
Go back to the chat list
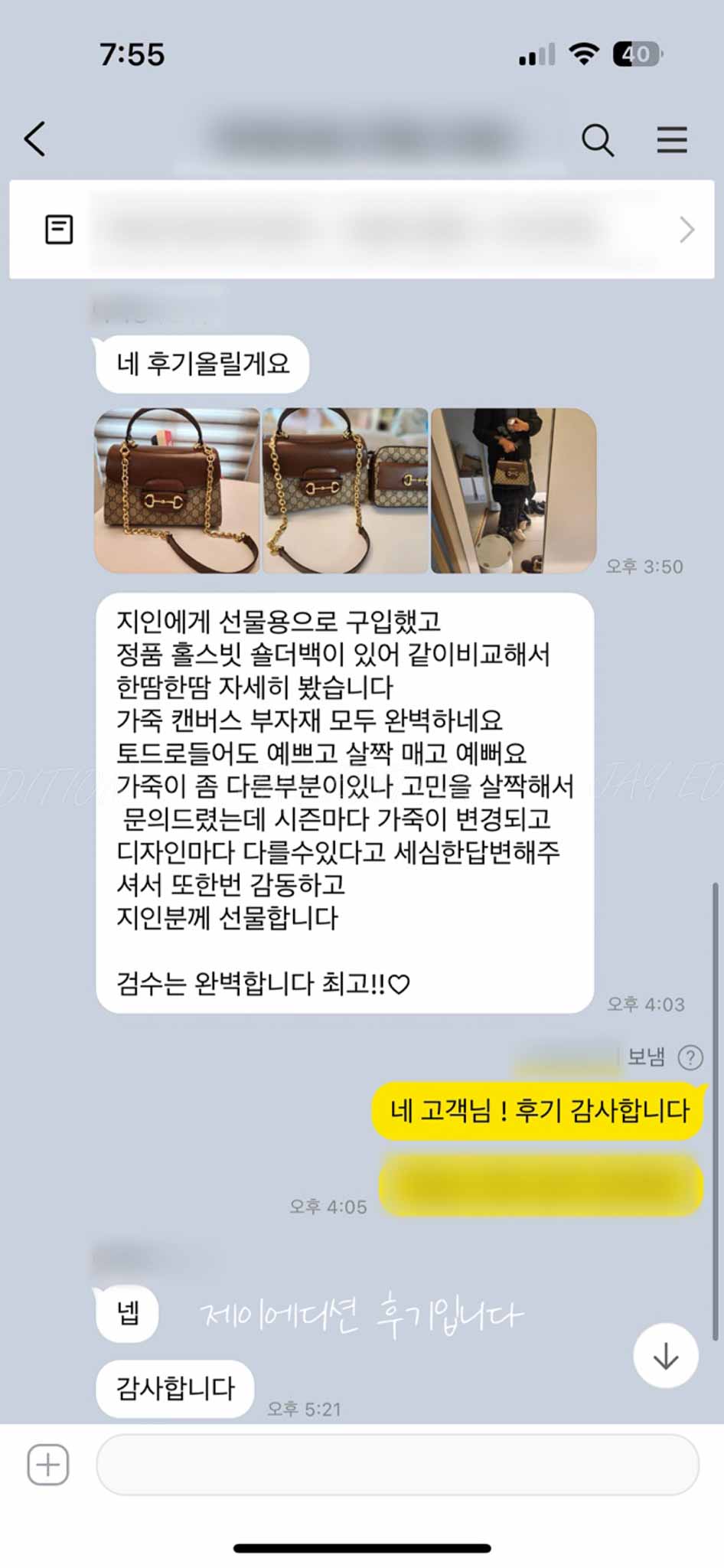(x=35, y=139)
